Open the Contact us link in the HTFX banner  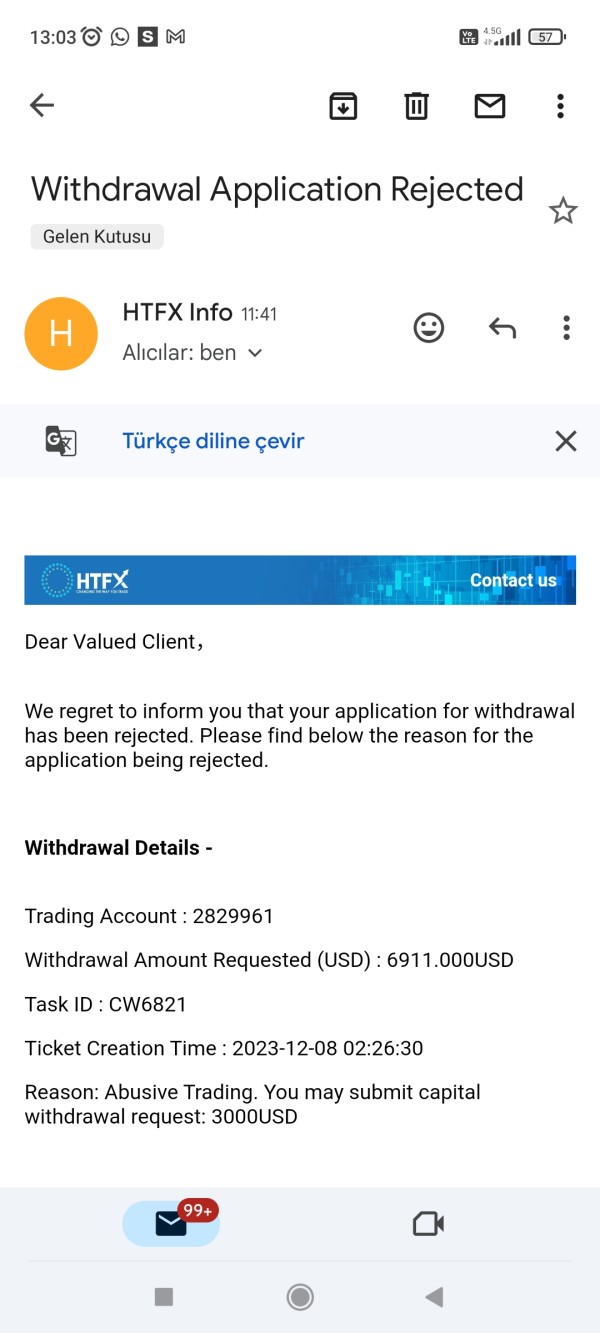pos(513,580)
